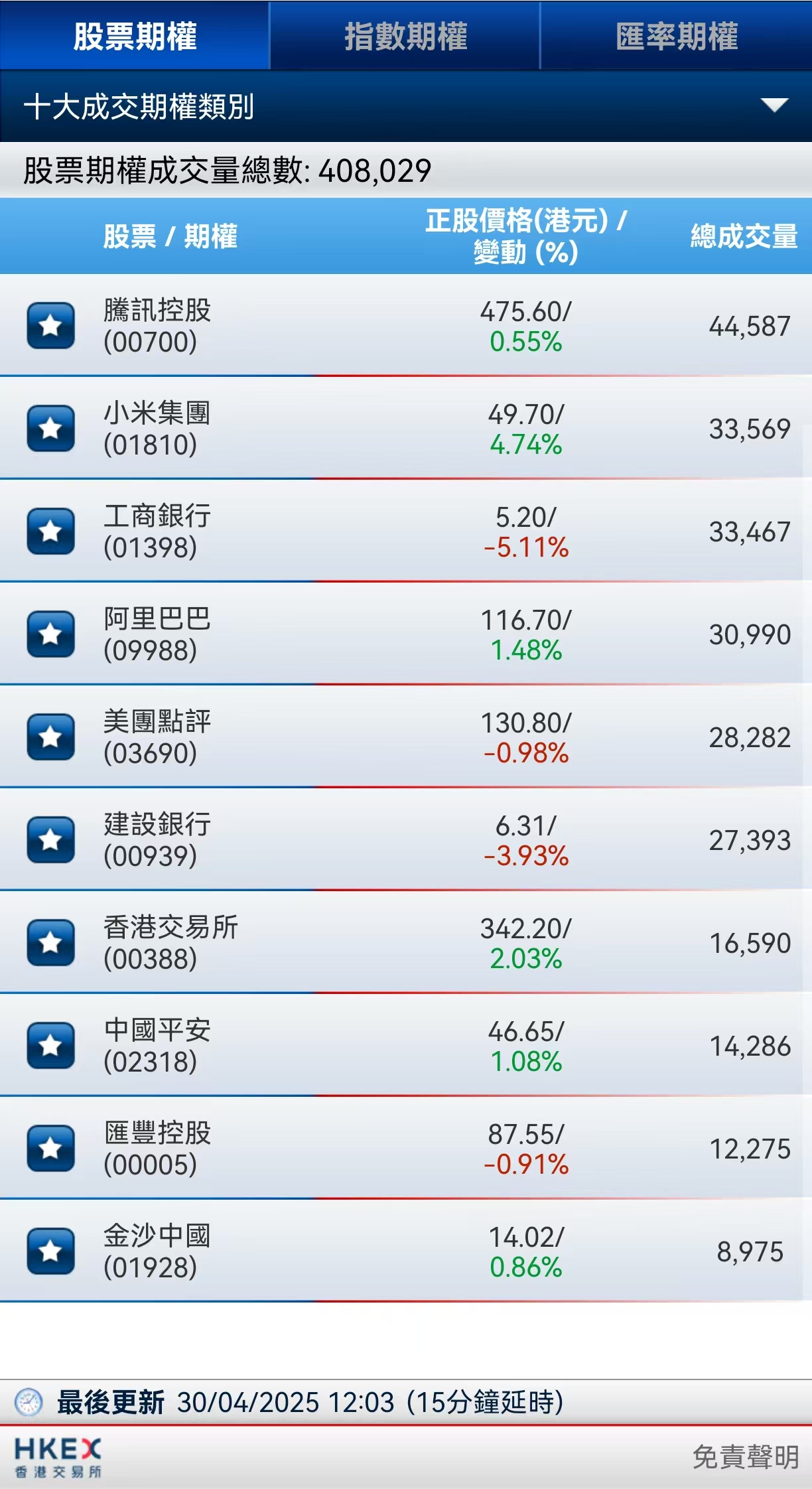Open the 匯豐控股 (00005) row
Screen dimensions: 812x1489
tap(406, 1148)
